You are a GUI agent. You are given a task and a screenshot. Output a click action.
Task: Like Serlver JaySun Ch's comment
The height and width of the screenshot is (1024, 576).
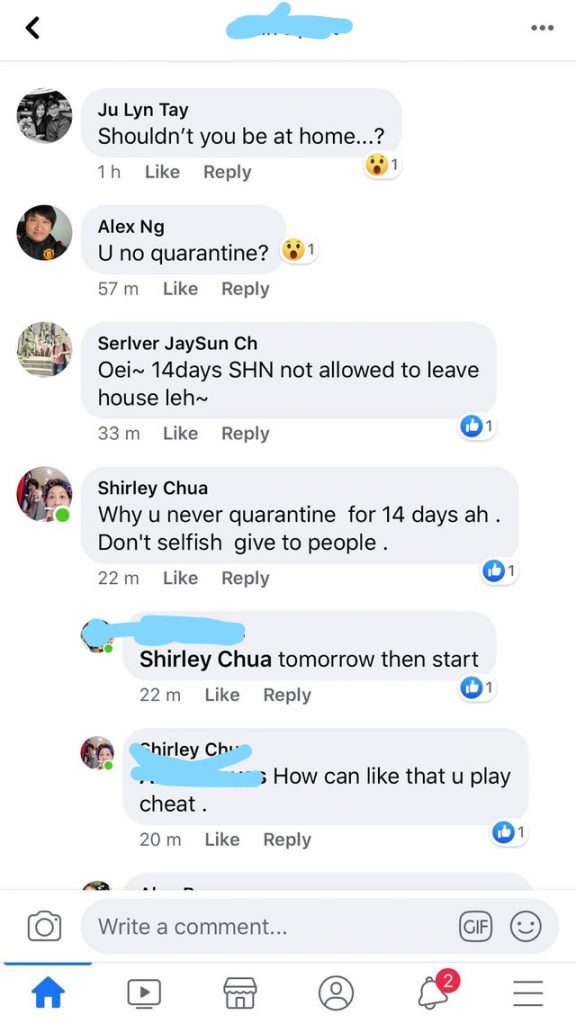(x=180, y=433)
